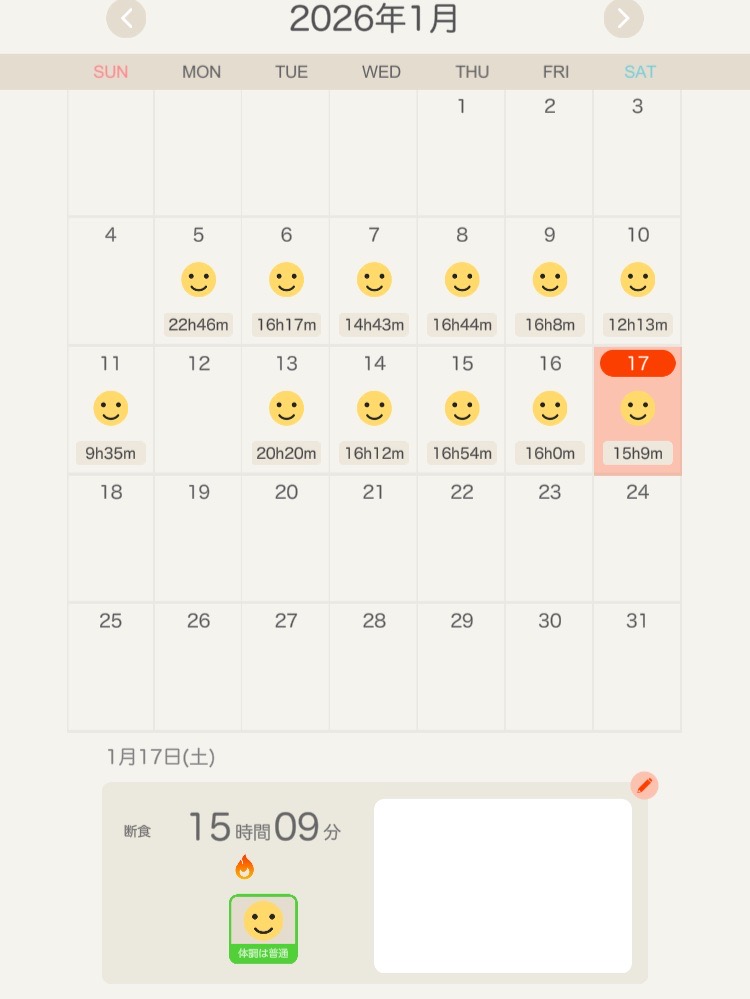750x999 pixels.
Task: Go to the previous month
Action: coord(126,18)
